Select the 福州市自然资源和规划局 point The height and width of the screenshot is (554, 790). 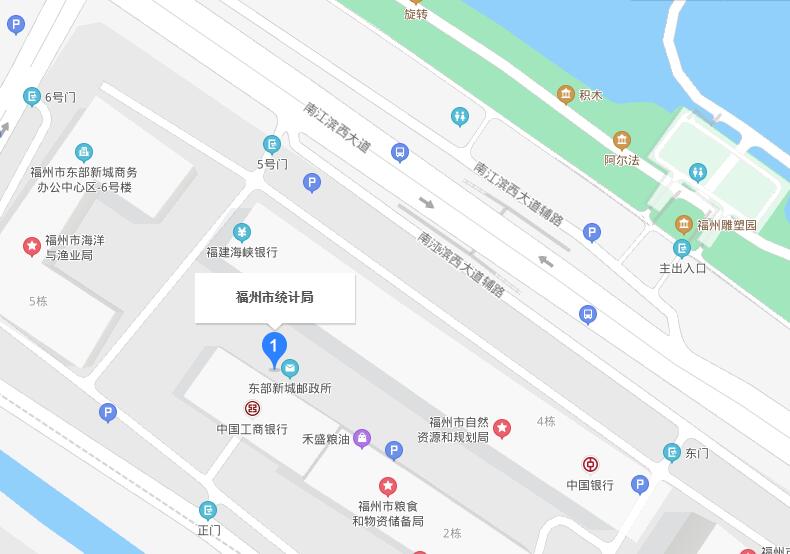[x=503, y=429]
